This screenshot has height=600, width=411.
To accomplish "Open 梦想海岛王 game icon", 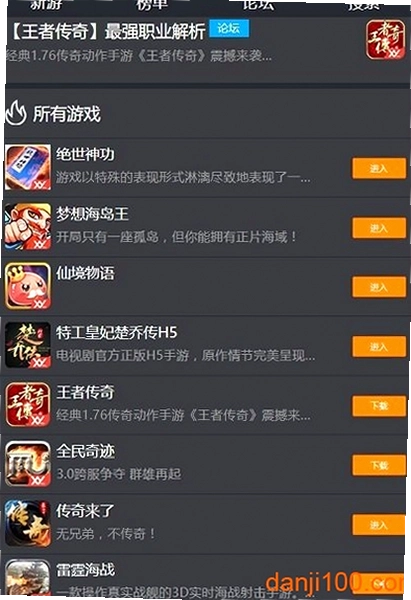I will [28, 227].
